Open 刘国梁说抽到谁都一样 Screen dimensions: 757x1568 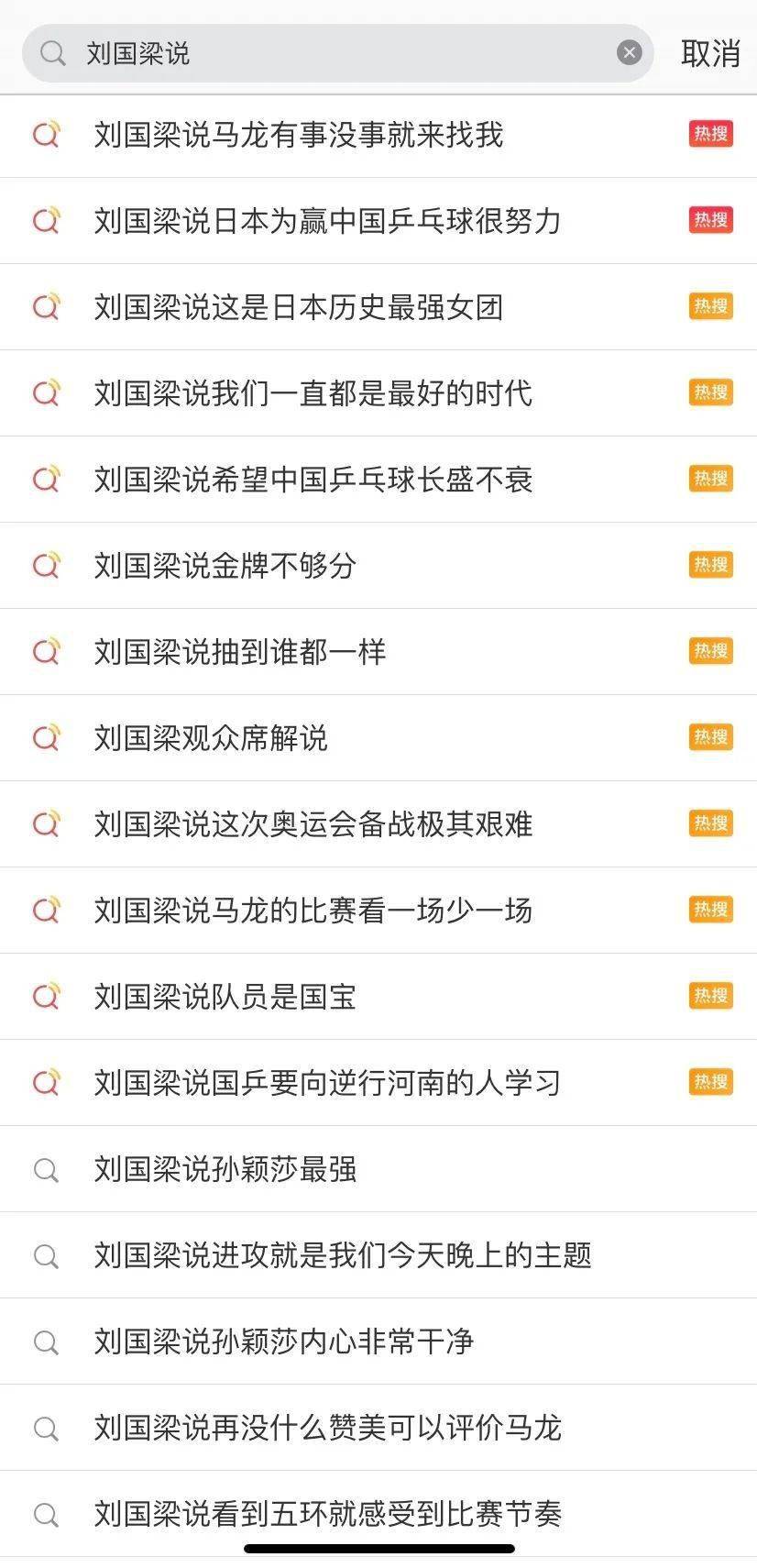pos(240,652)
